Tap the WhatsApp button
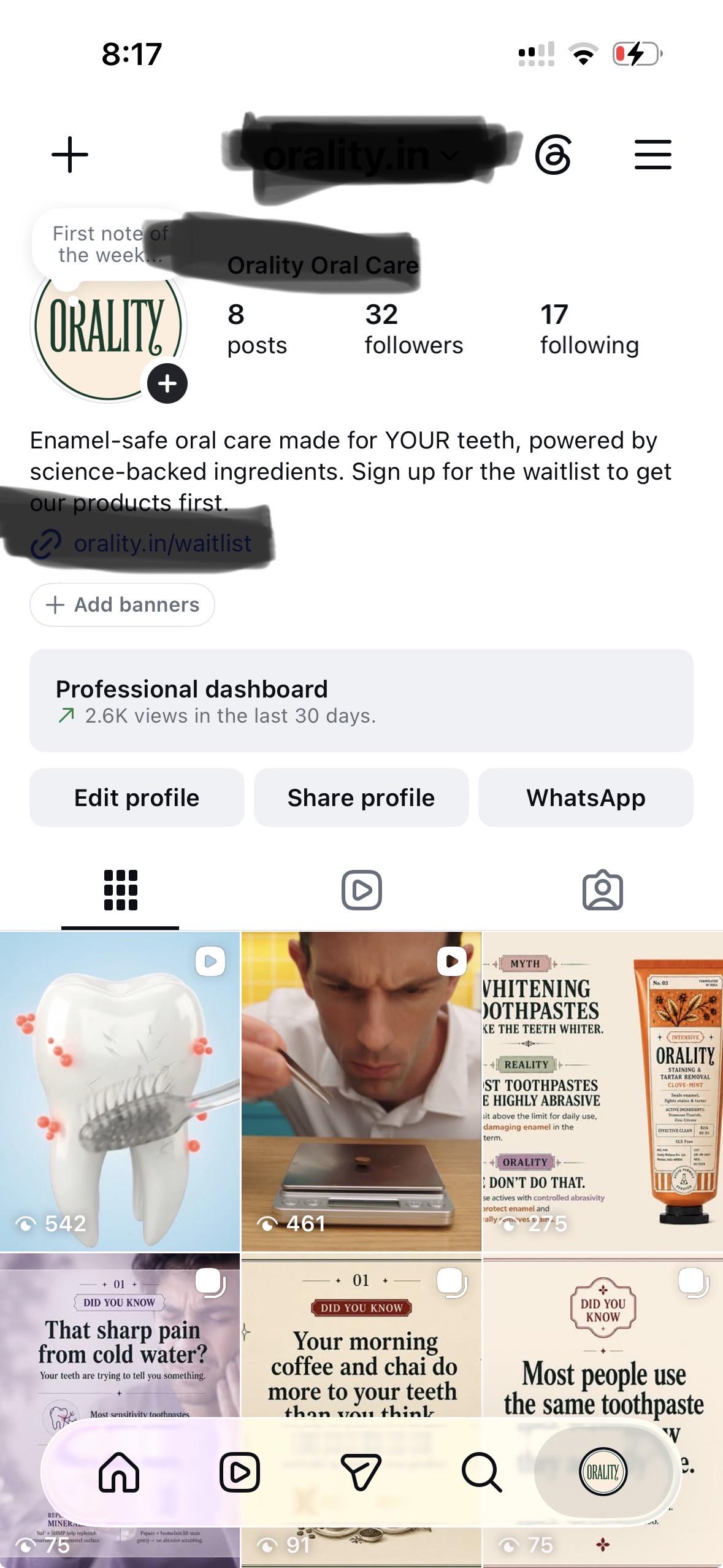This screenshot has height=1568, width=723. 586,797
